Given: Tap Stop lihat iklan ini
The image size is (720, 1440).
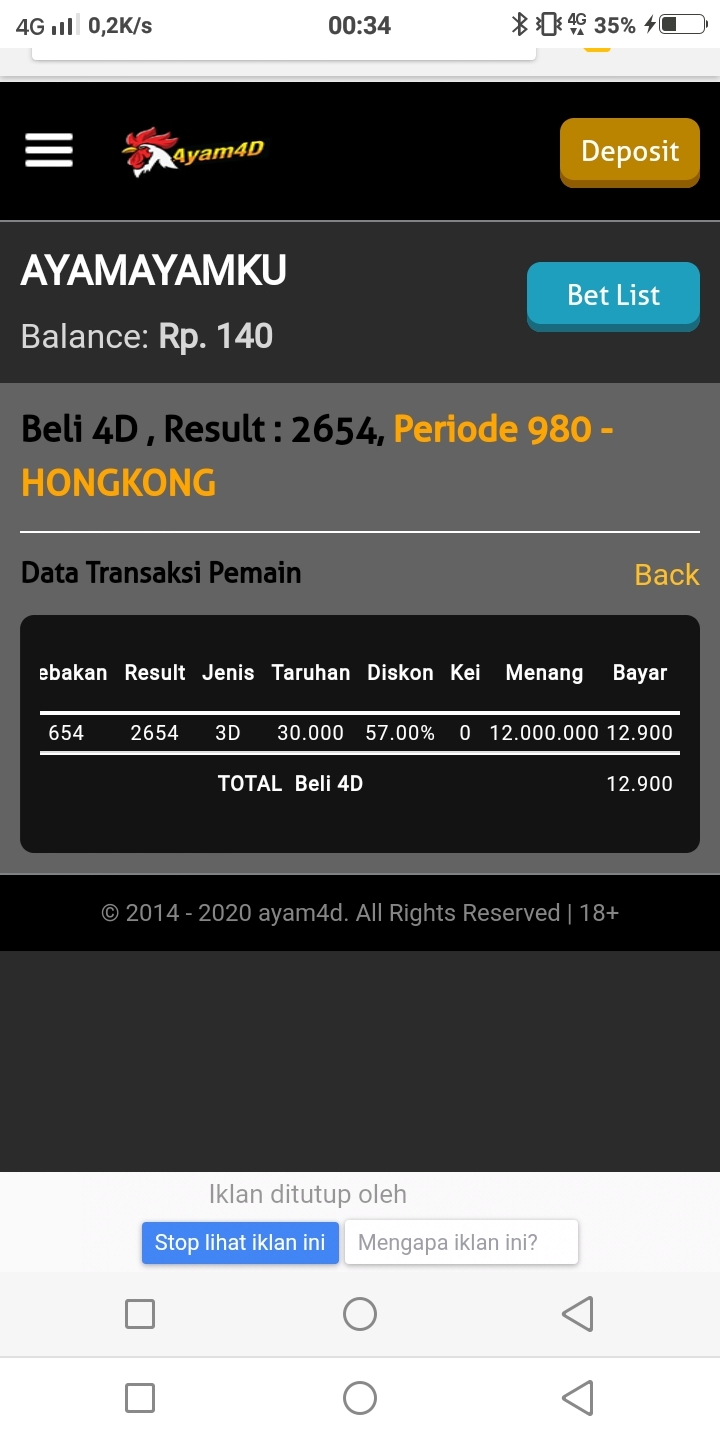Looking at the screenshot, I should point(240,1242).
